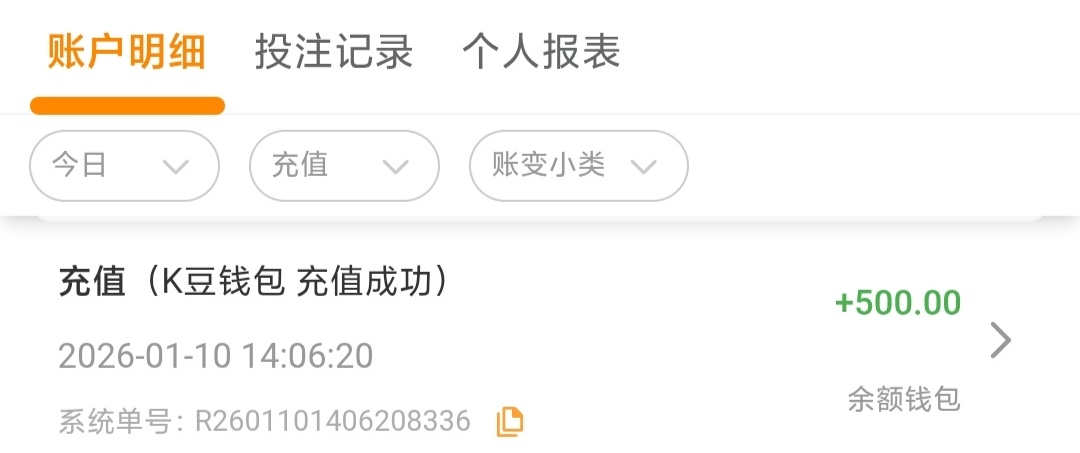
Task: Switch to the 个人报表 tab
Action: (541, 52)
